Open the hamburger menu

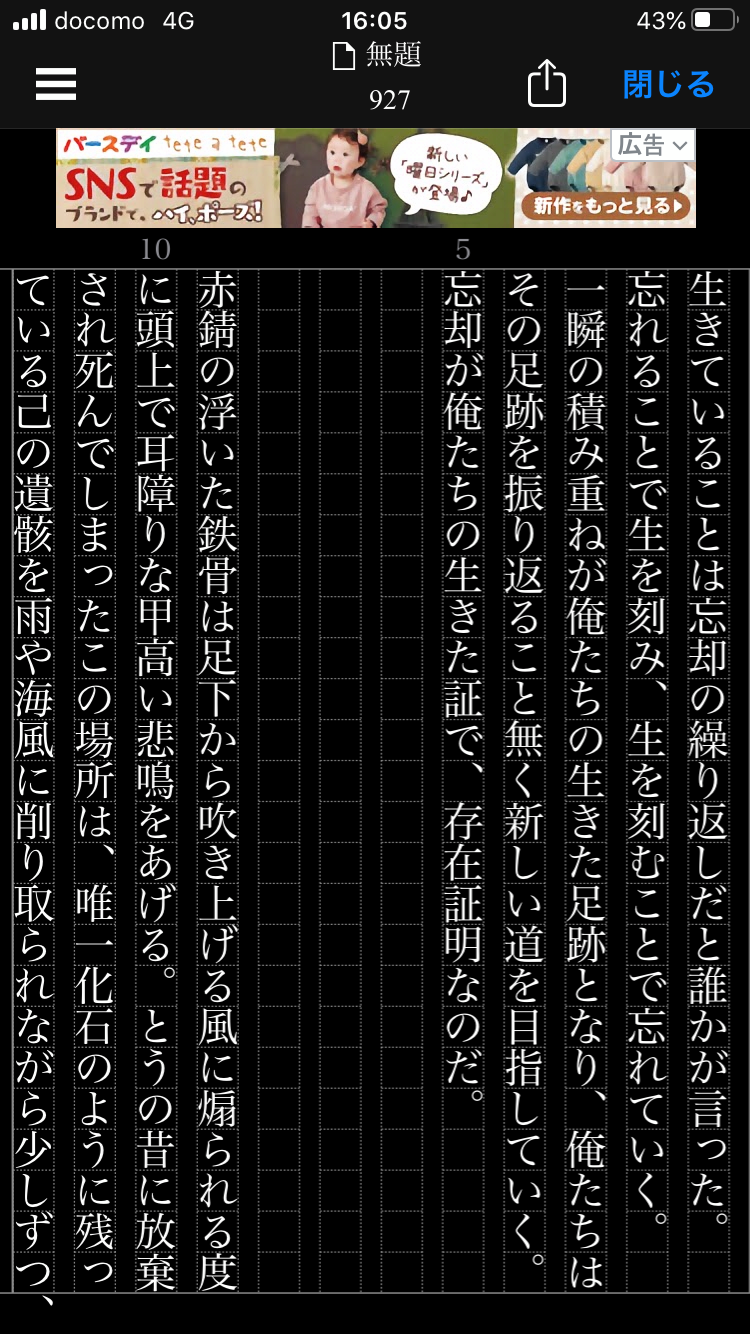point(56,84)
